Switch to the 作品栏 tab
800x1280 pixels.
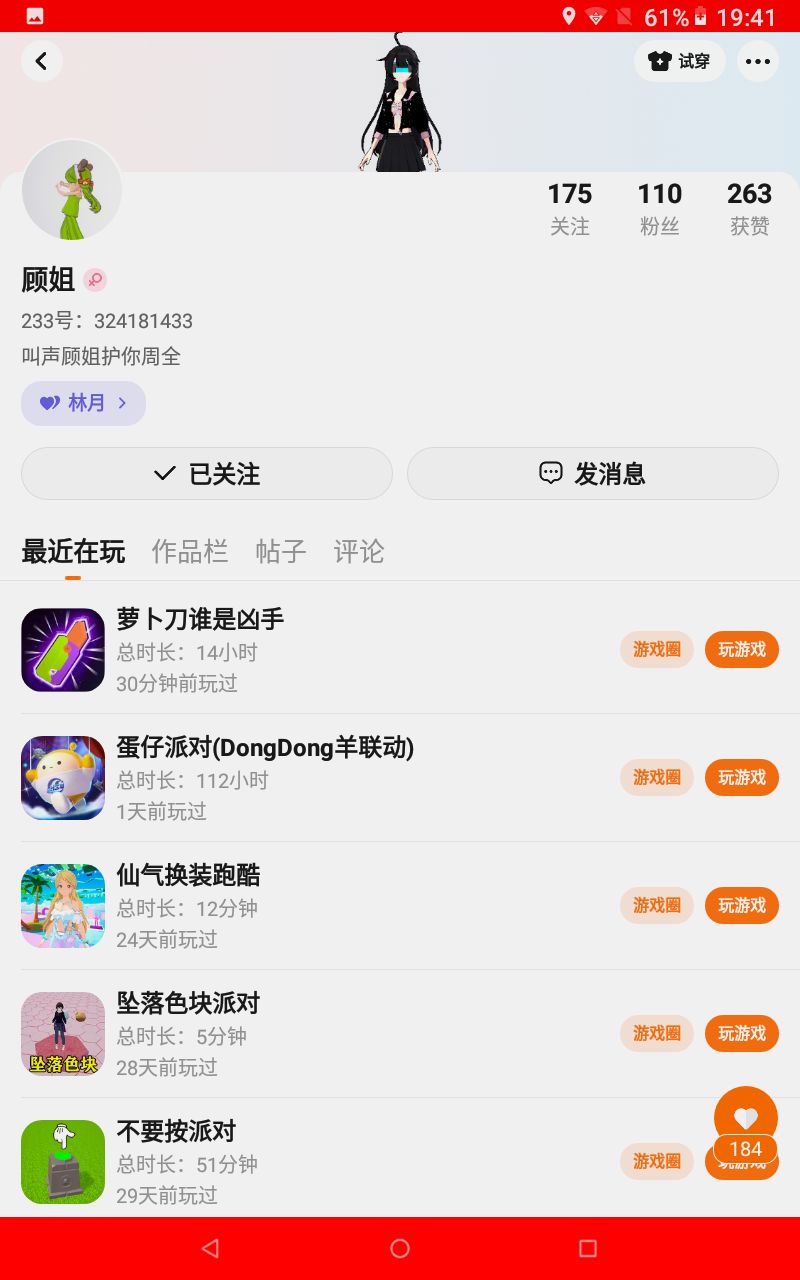click(190, 551)
